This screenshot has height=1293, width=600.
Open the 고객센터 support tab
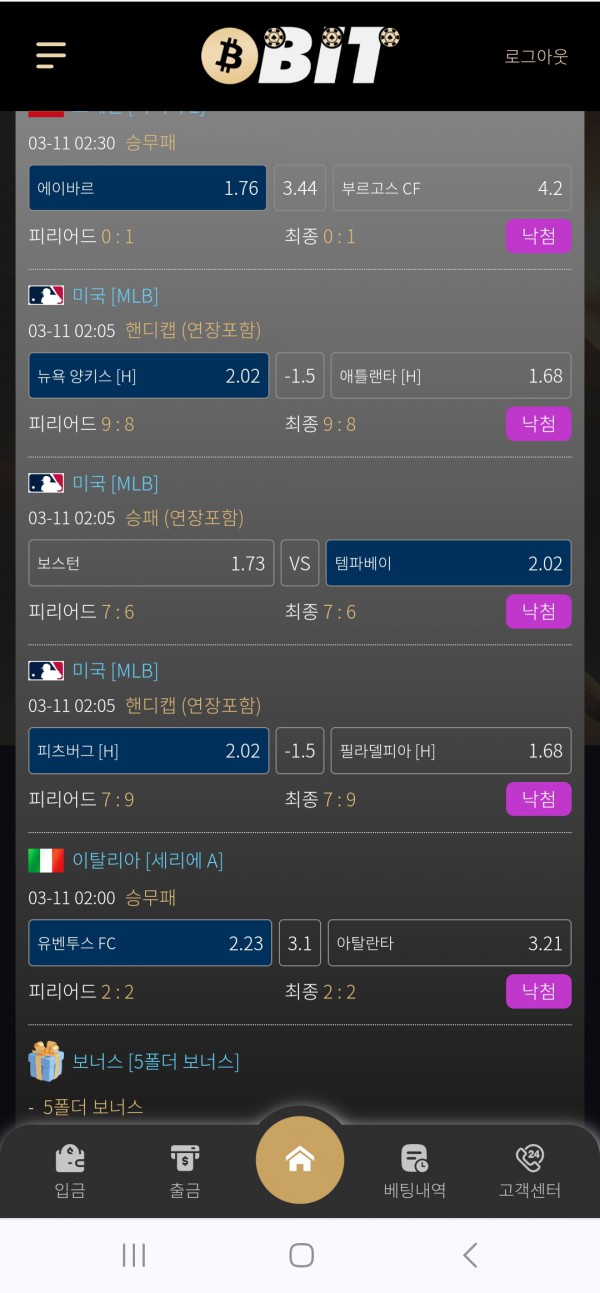point(530,1170)
